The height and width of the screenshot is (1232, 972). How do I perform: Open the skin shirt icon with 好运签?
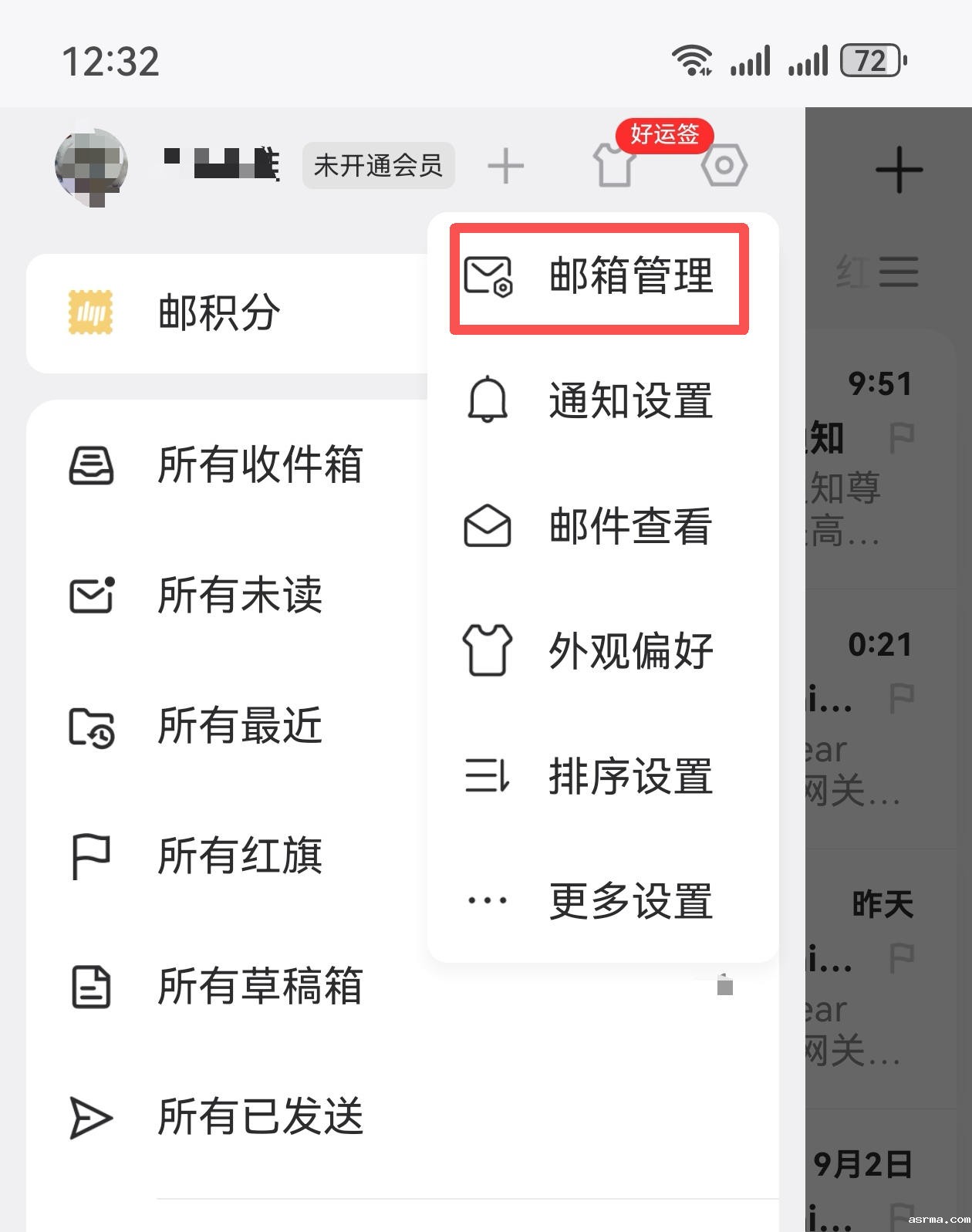pos(615,164)
